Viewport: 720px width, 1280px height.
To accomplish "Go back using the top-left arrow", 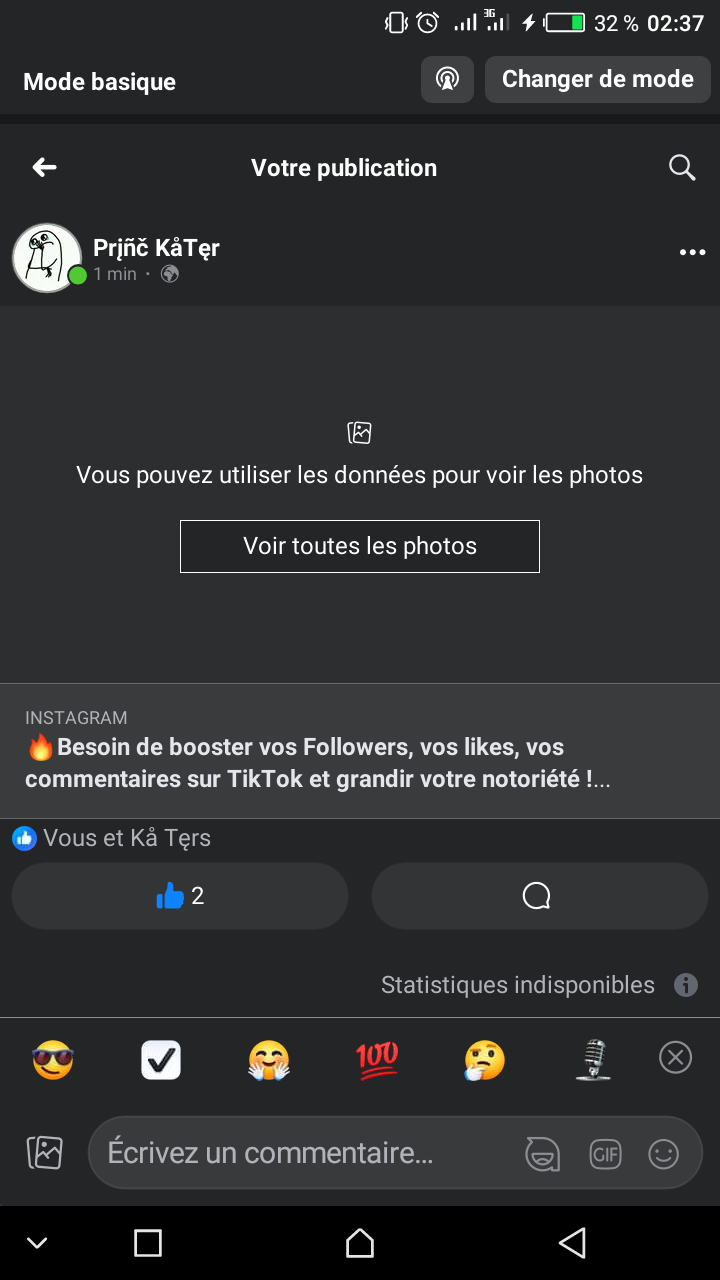I will (x=44, y=168).
